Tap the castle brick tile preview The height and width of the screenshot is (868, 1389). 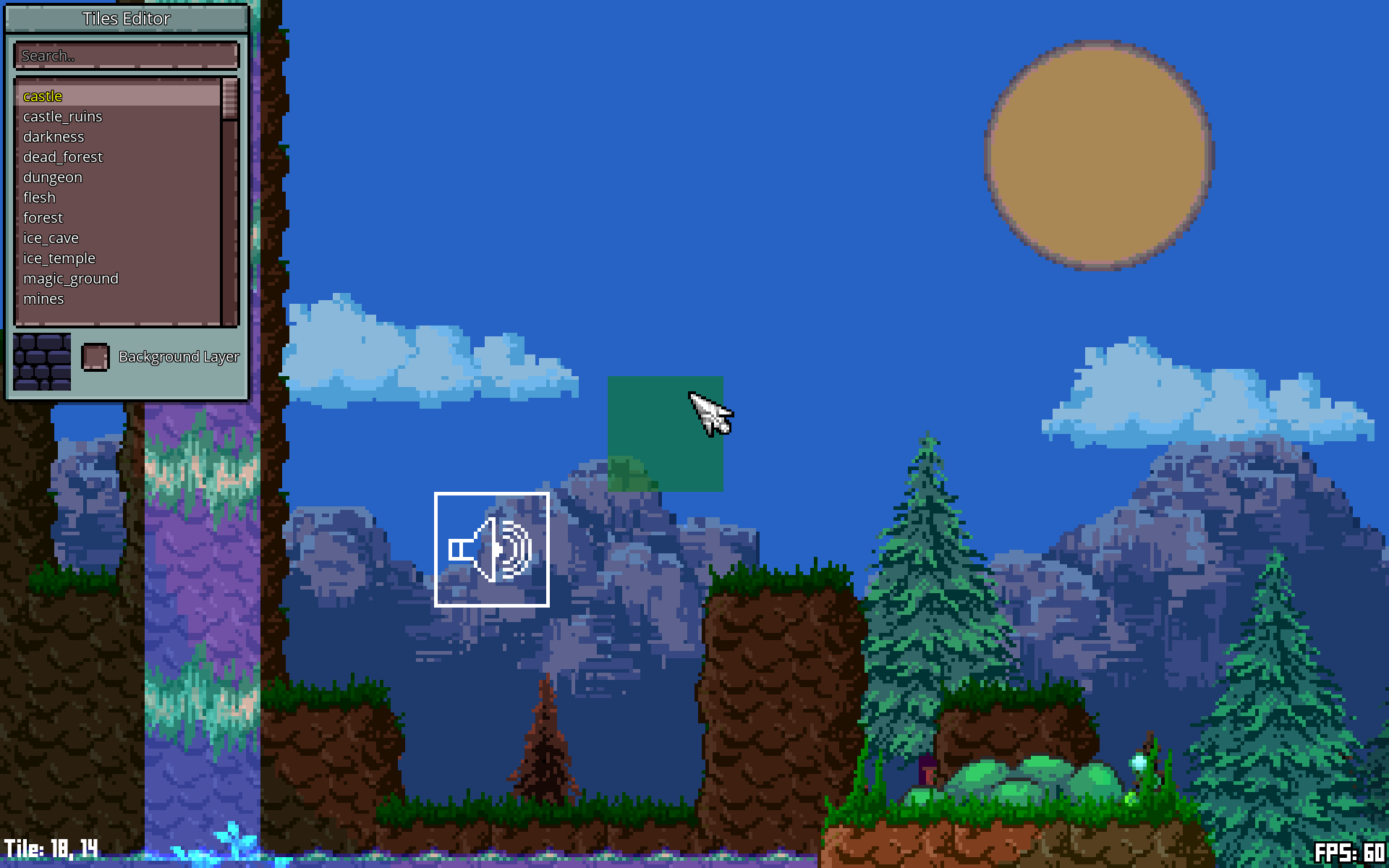coord(42,361)
